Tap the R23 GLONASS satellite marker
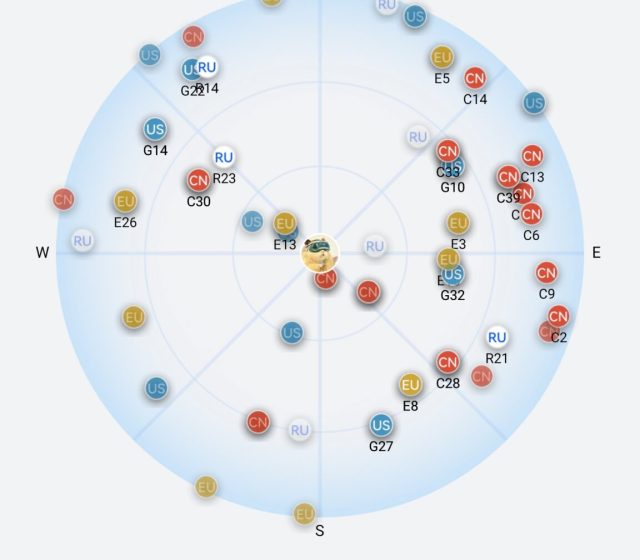This screenshot has height=560, width=640. [224, 157]
